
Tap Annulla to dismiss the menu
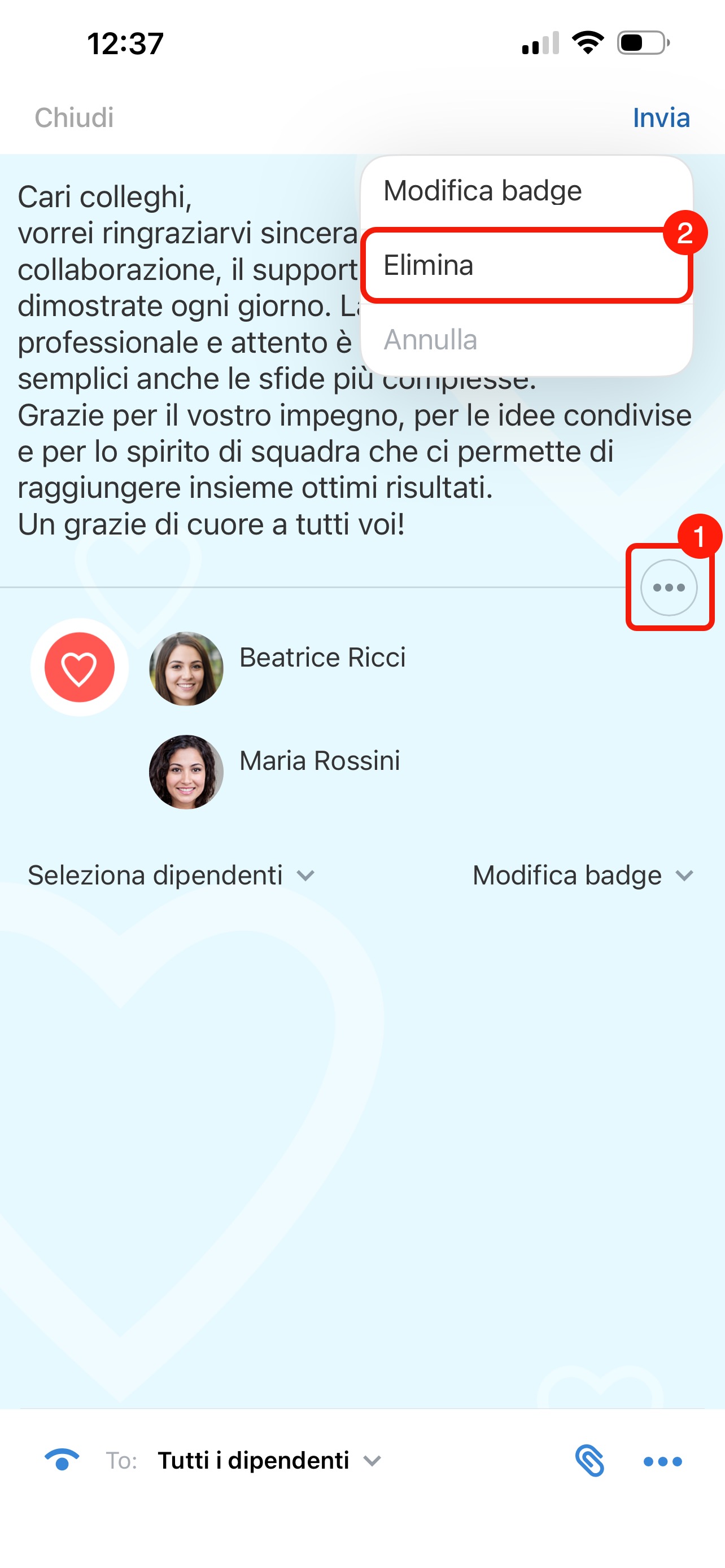pos(430,340)
